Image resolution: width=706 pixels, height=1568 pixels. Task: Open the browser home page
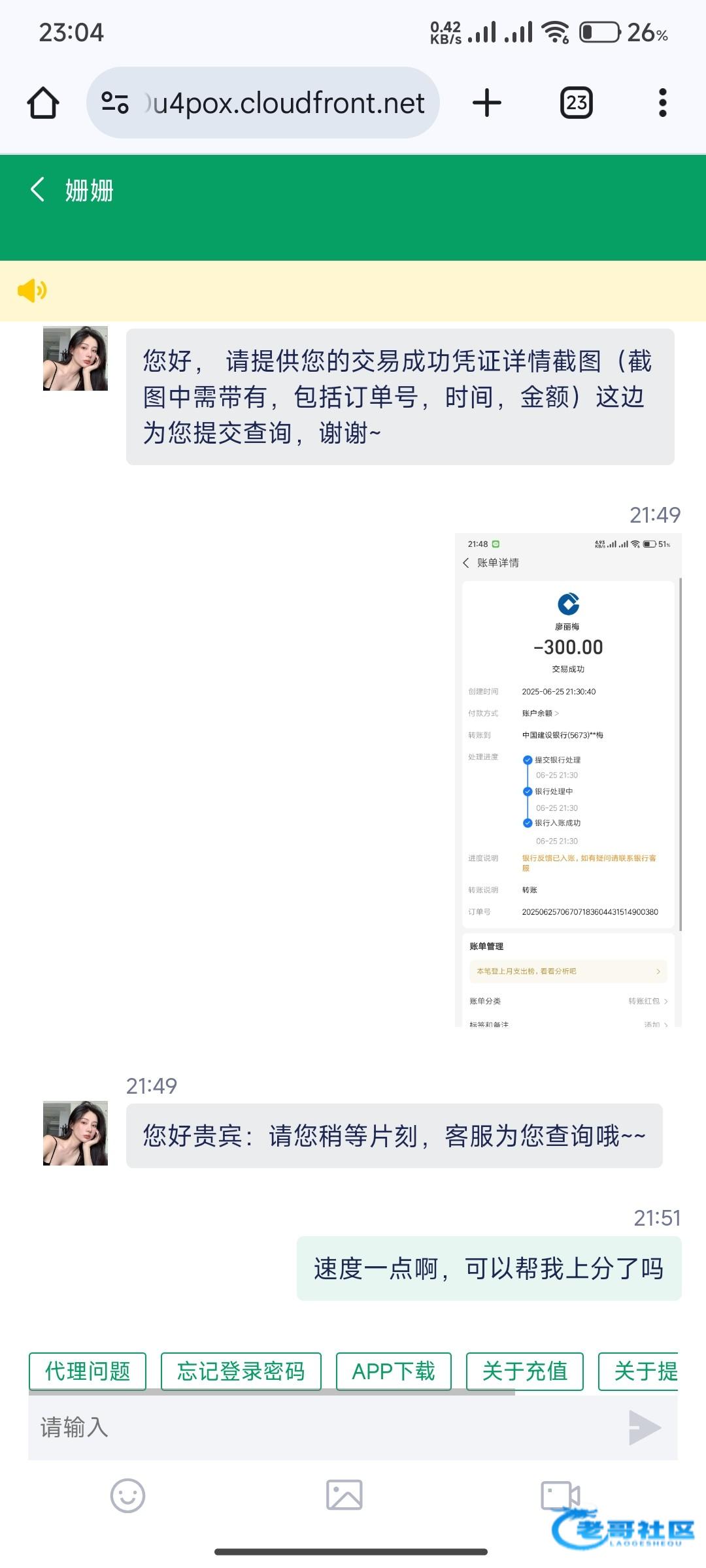(x=43, y=103)
